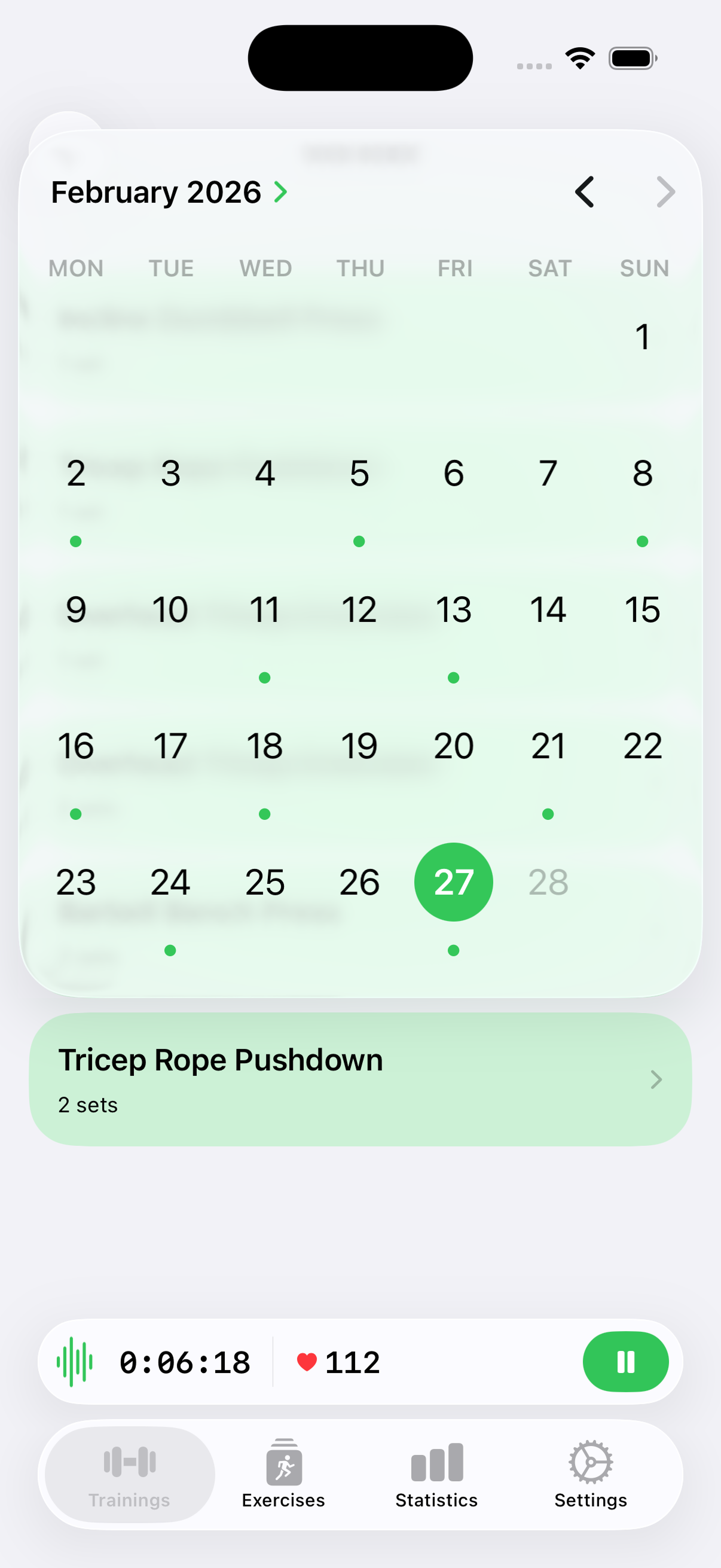Screen dimensions: 721x1568
Task: Open Tricep Rope Pushdown details via chevron
Action: (x=655, y=1080)
